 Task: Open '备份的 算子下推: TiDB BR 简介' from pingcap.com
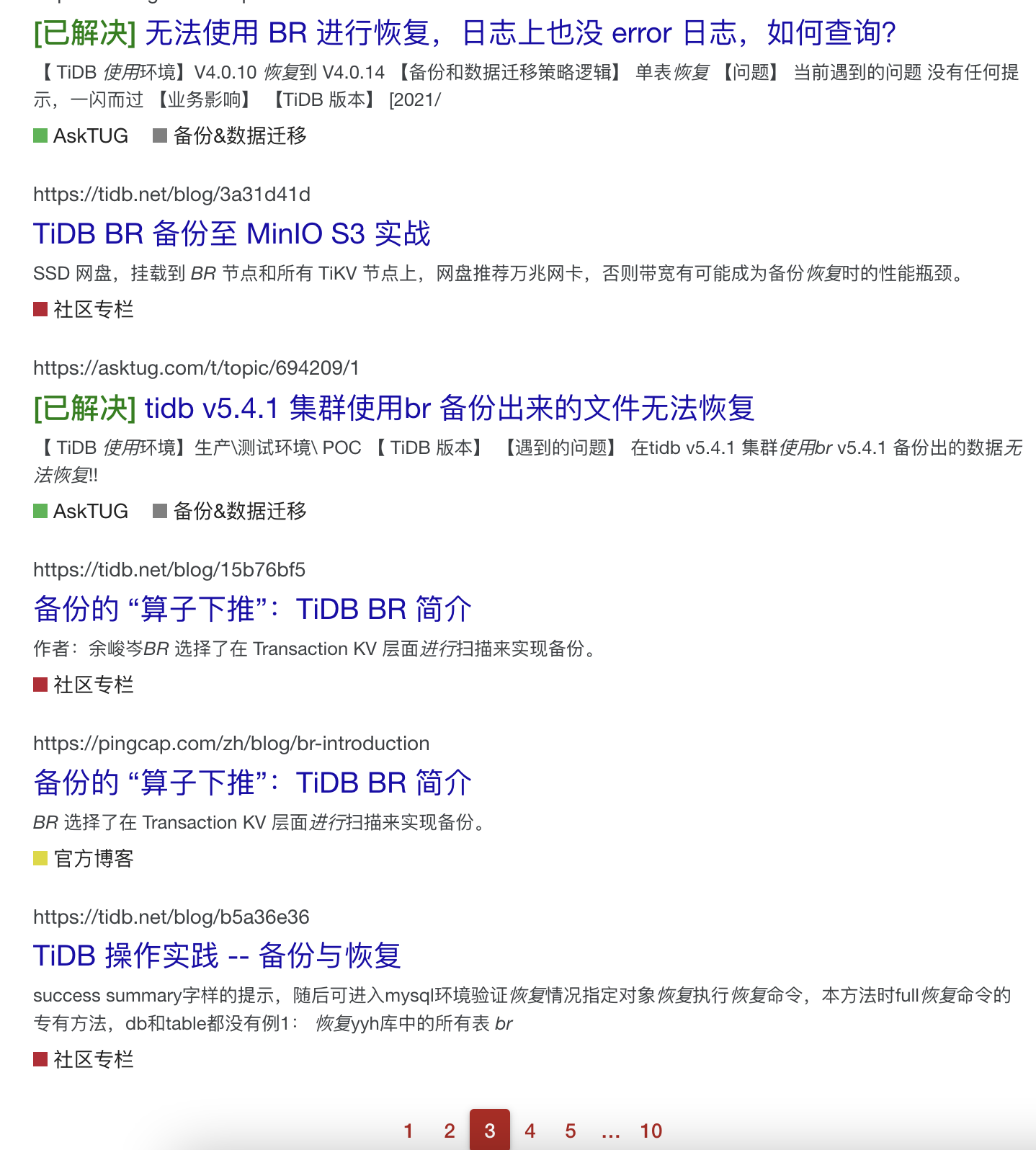click(252, 783)
